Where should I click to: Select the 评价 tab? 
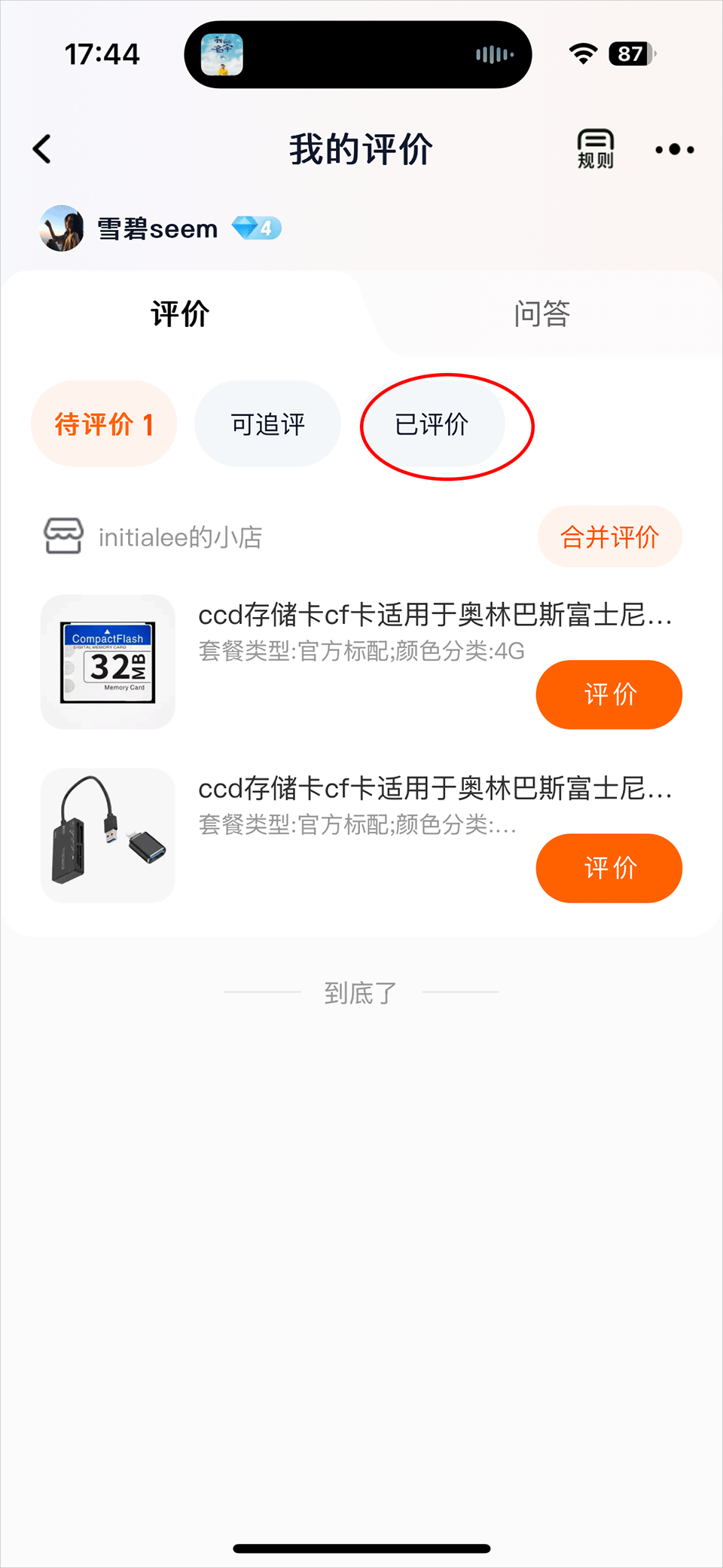tap(180, 313)
